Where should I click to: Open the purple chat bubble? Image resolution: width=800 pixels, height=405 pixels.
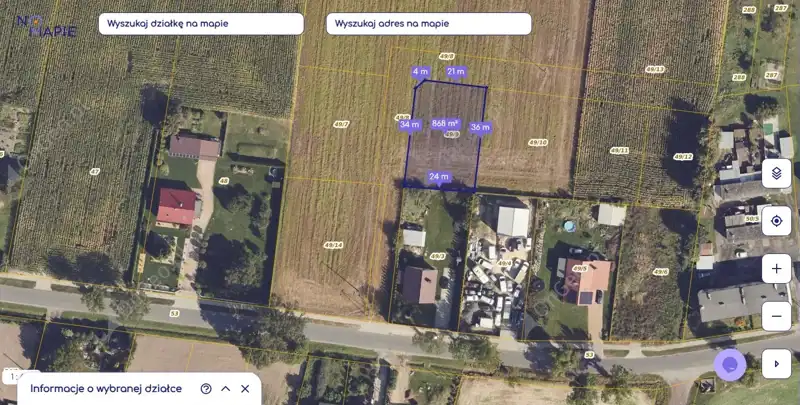pyautogui.click(x=730, y=365)
